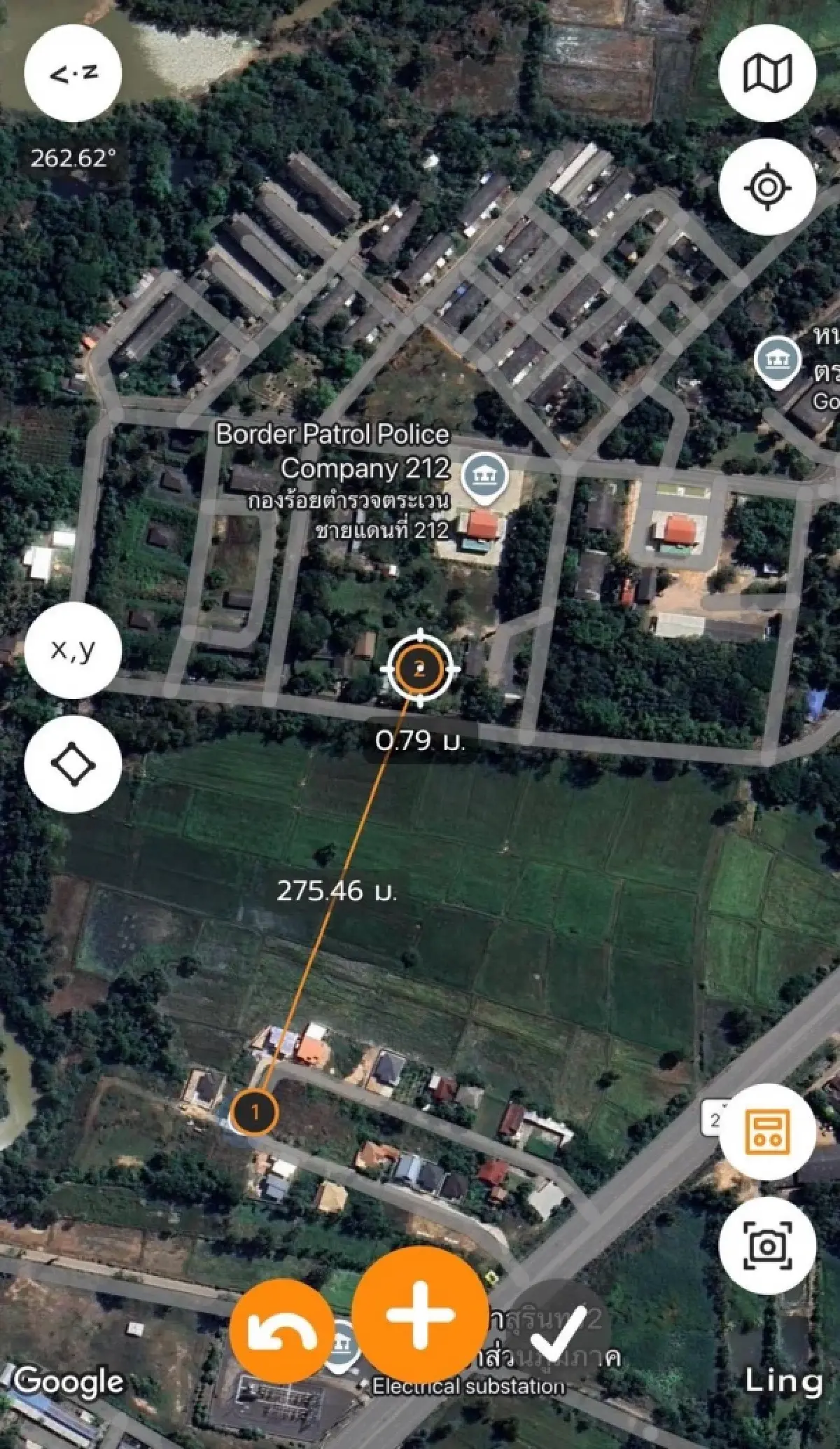Add a new measurement point
This screenshot has height=1449, width=840.
click(x=419, y=1314)
